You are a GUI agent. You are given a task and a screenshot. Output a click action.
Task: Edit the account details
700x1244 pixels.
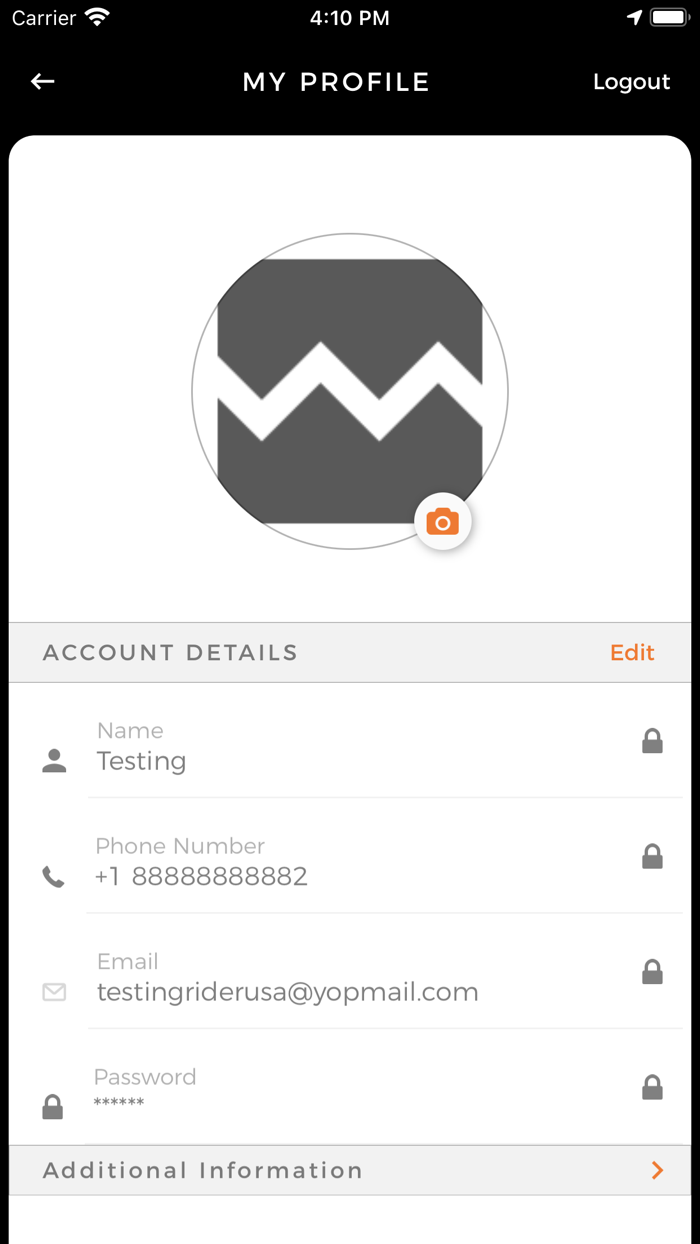(x=632, y=653)
